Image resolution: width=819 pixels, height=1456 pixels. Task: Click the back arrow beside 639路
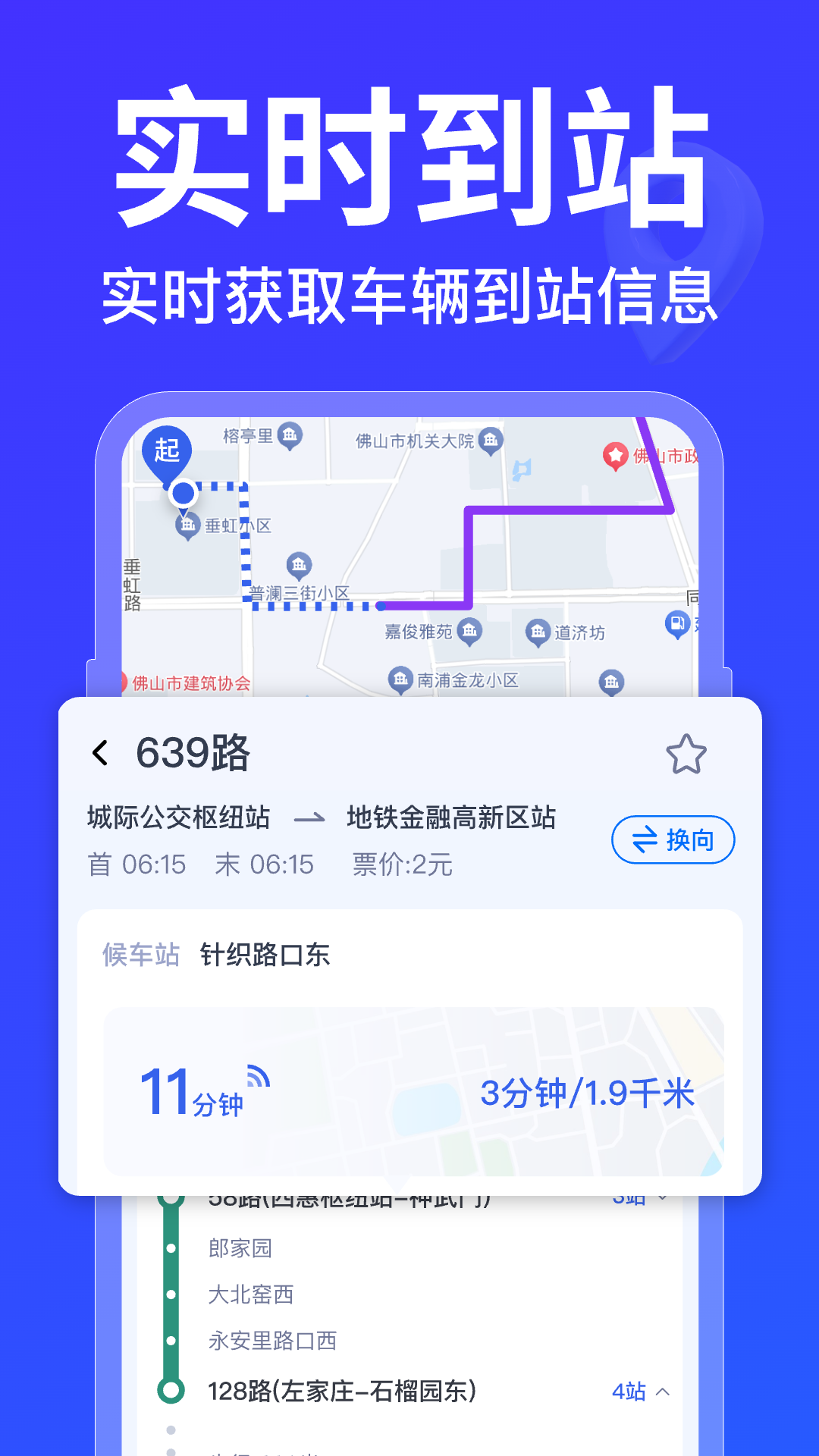click(98, 751)
